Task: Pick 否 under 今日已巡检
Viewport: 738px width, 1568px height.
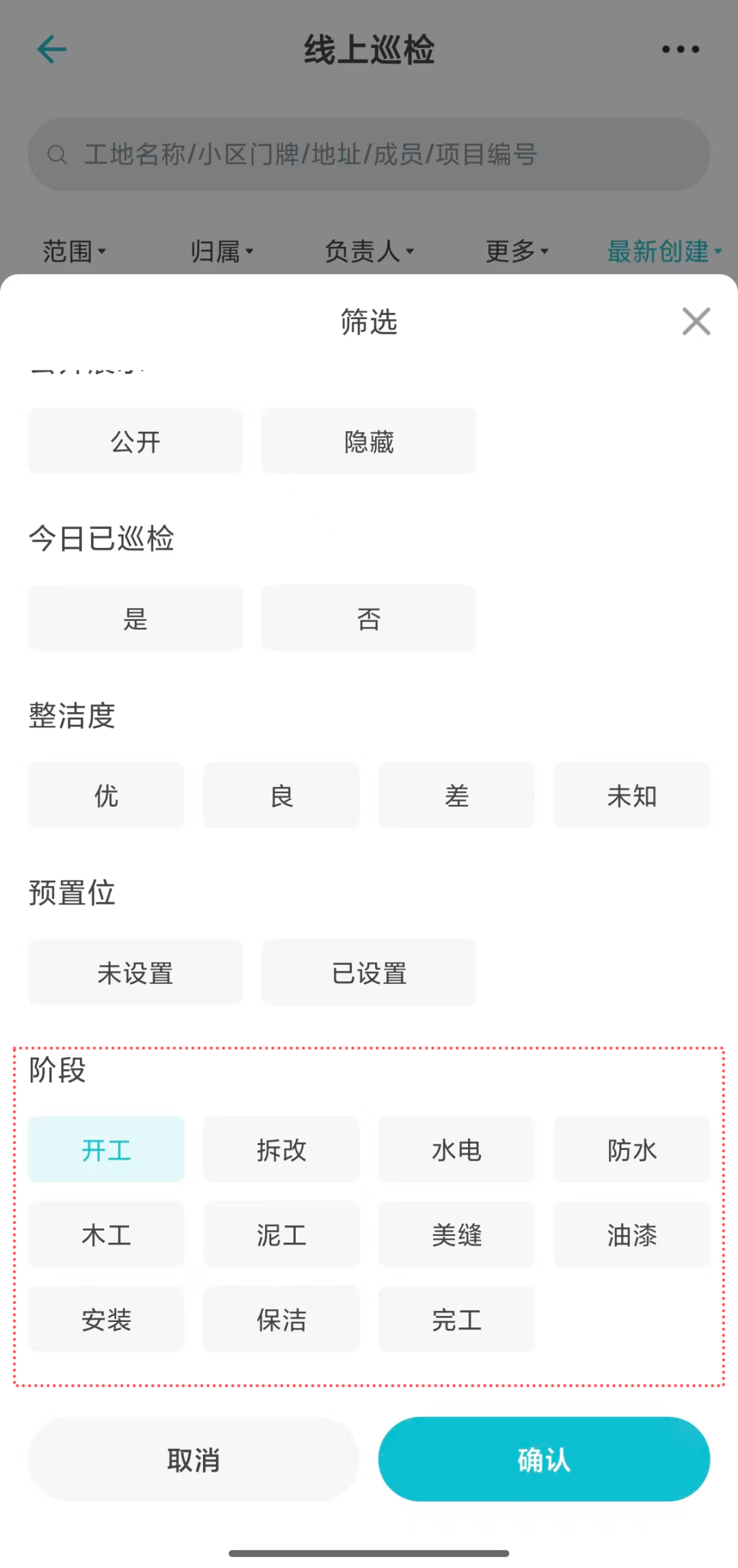Action: [369, 618]
